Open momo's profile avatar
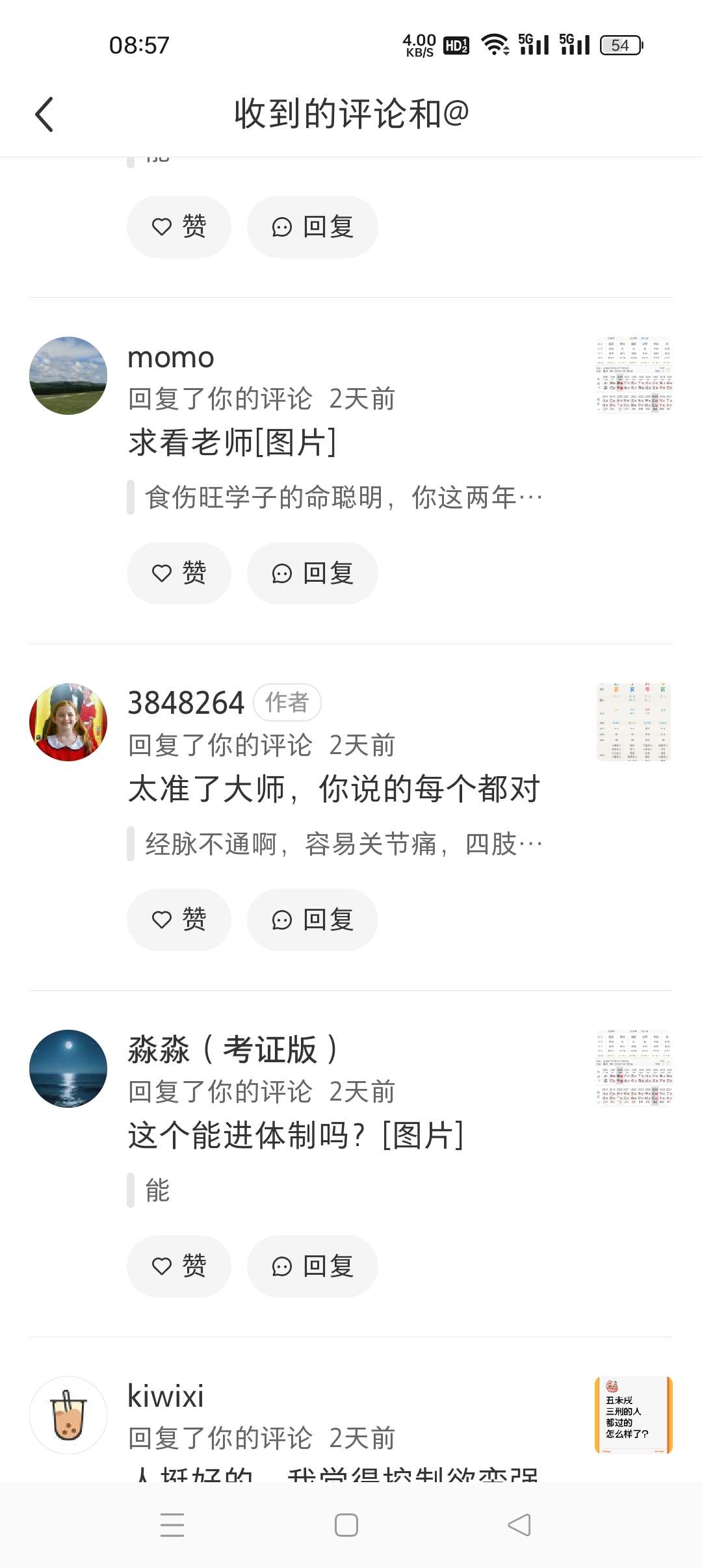702x1568 pixels. [x=68, y=376]
